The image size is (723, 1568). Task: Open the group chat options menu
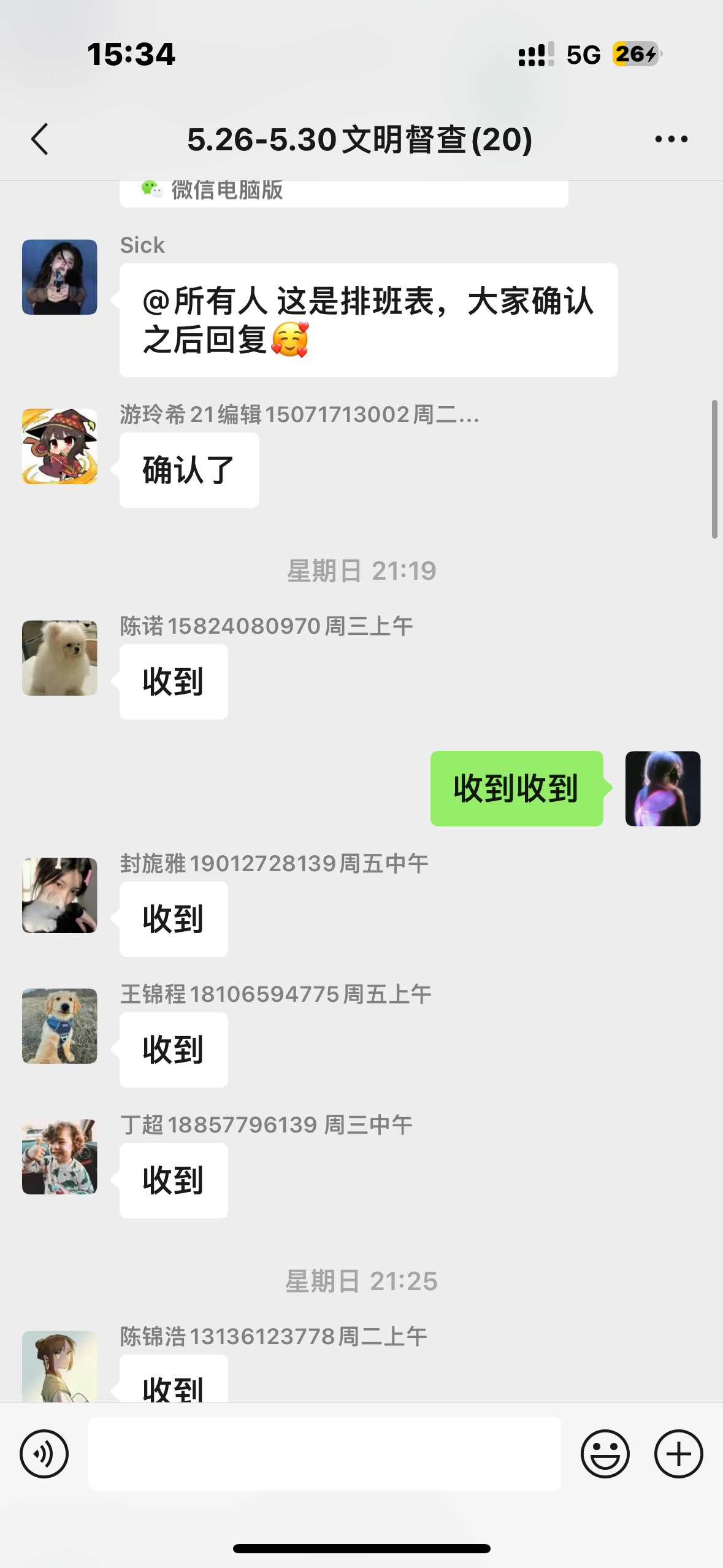coord(671,139)
